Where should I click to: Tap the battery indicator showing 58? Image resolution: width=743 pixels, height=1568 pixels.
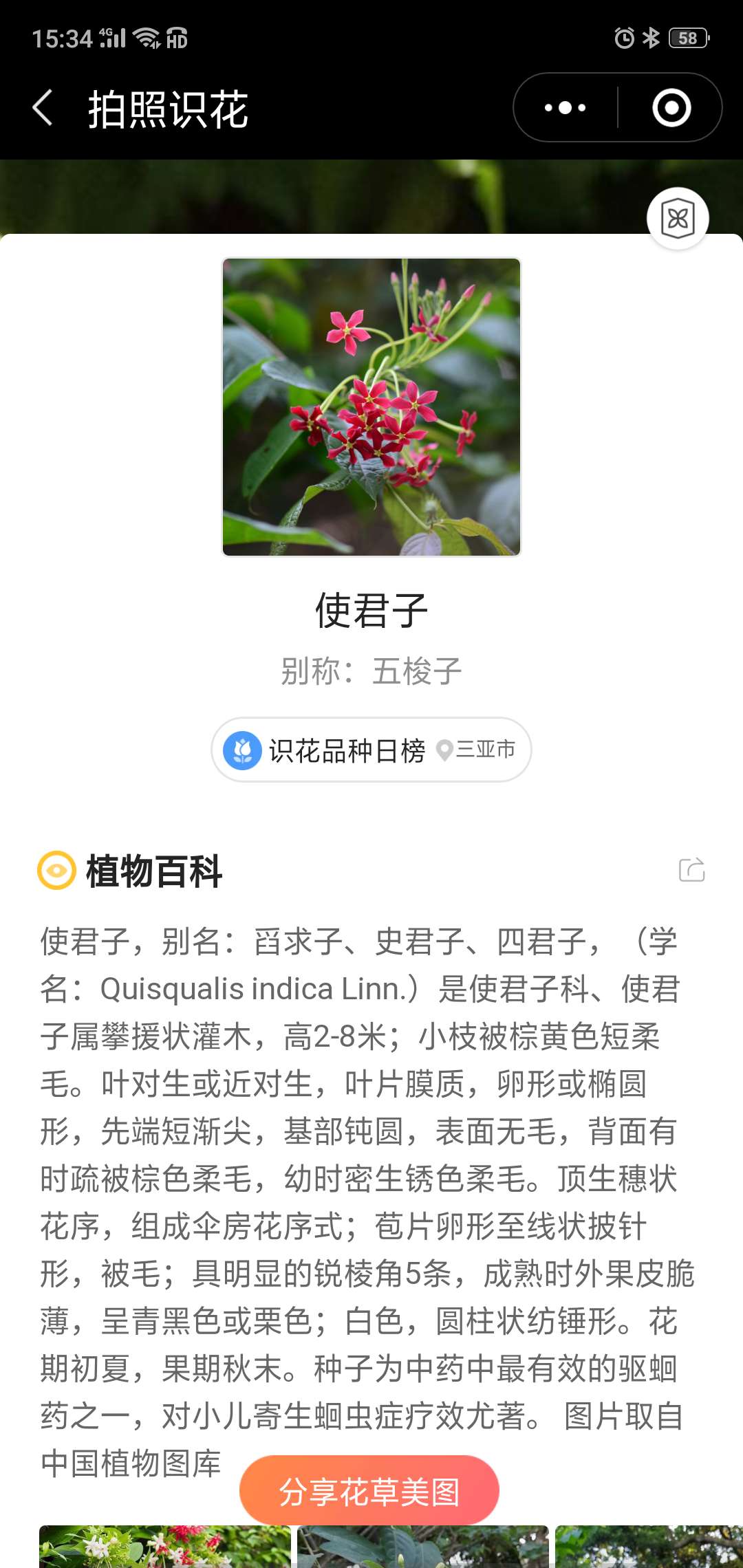click(687, 38)
